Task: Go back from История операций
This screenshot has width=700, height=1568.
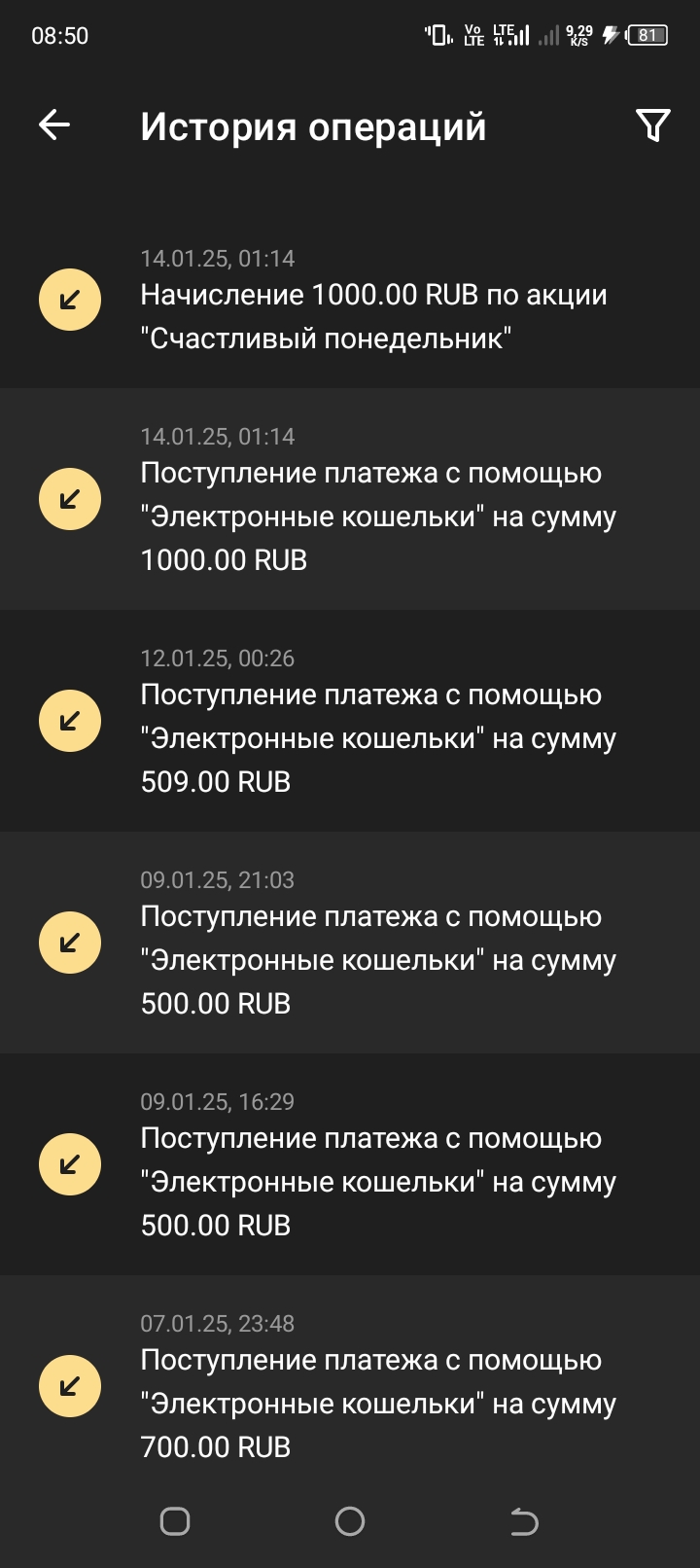Action: pyautogui.click(x=54, y=125)
